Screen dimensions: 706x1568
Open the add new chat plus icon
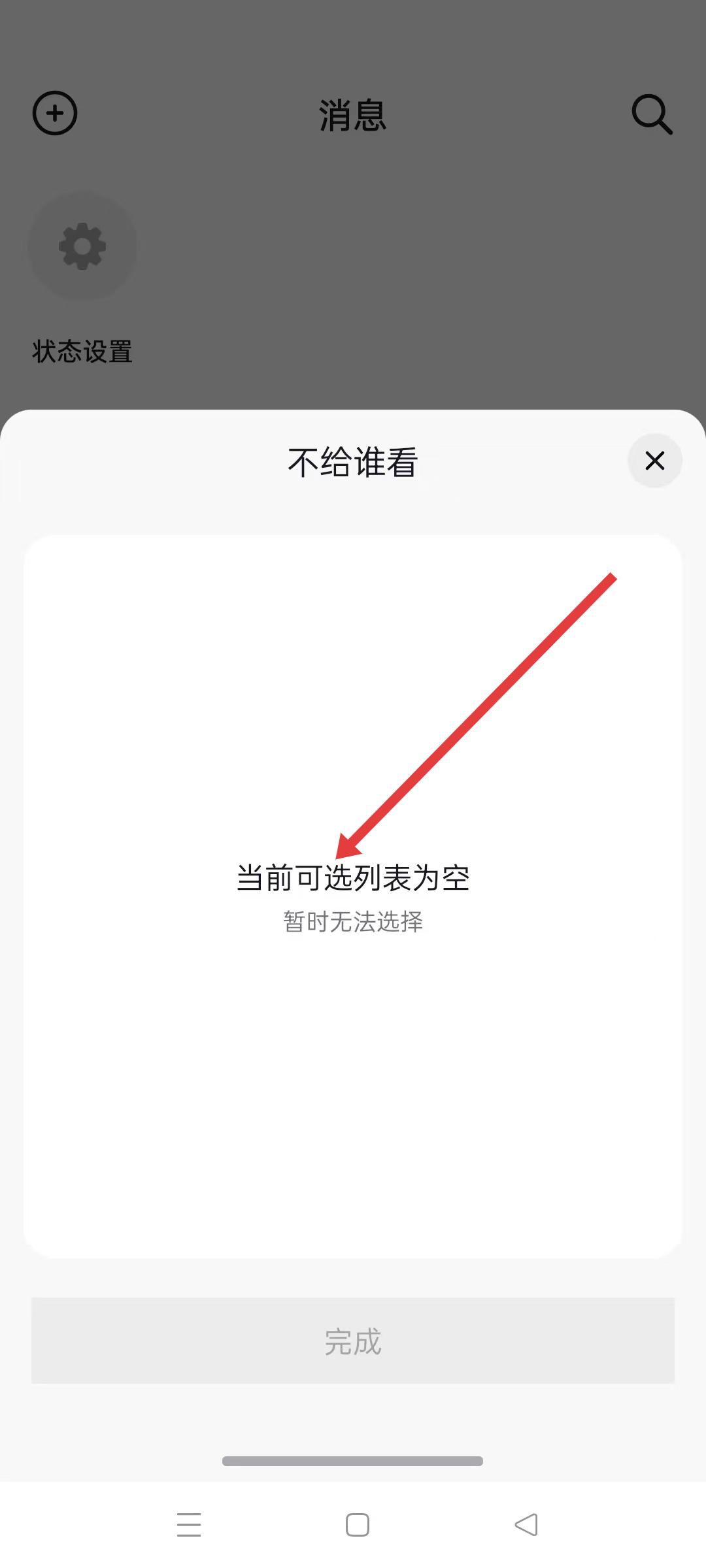point(55,114)
